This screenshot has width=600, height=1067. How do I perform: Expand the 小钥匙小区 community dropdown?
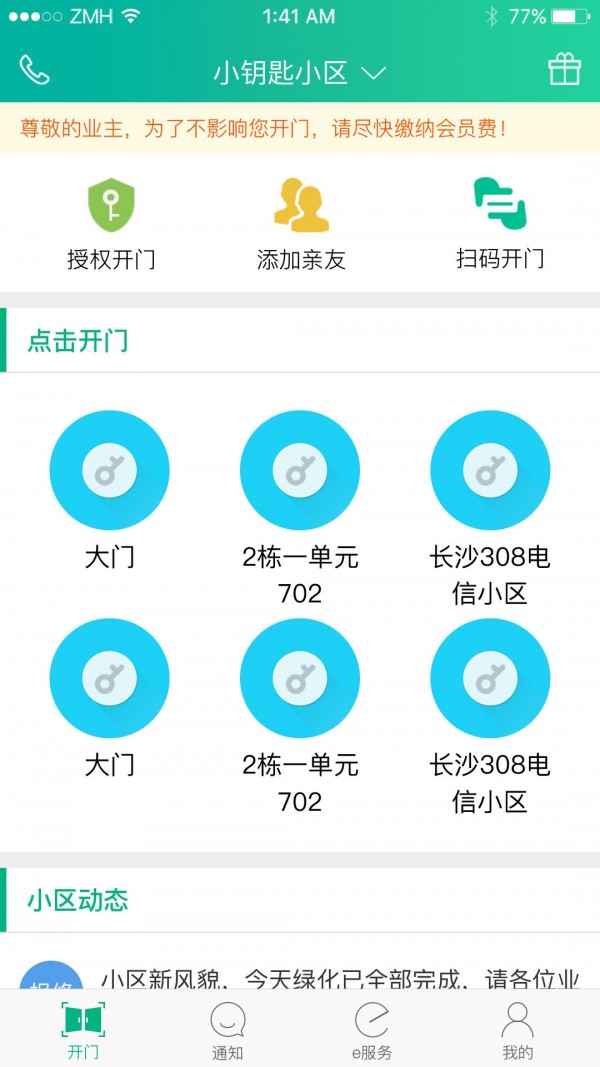click(300, 72)
